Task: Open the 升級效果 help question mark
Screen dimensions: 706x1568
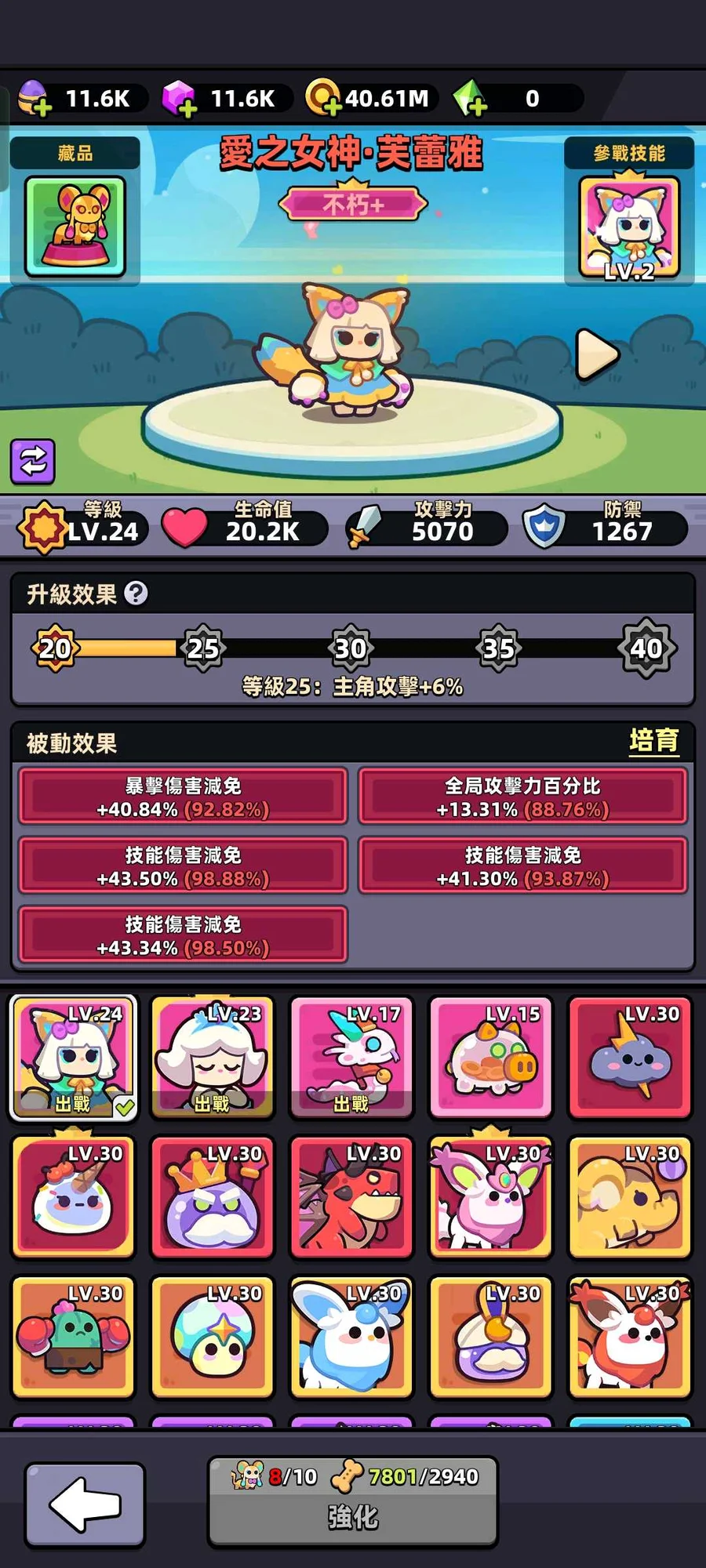Action: click(x=136, y=593)
